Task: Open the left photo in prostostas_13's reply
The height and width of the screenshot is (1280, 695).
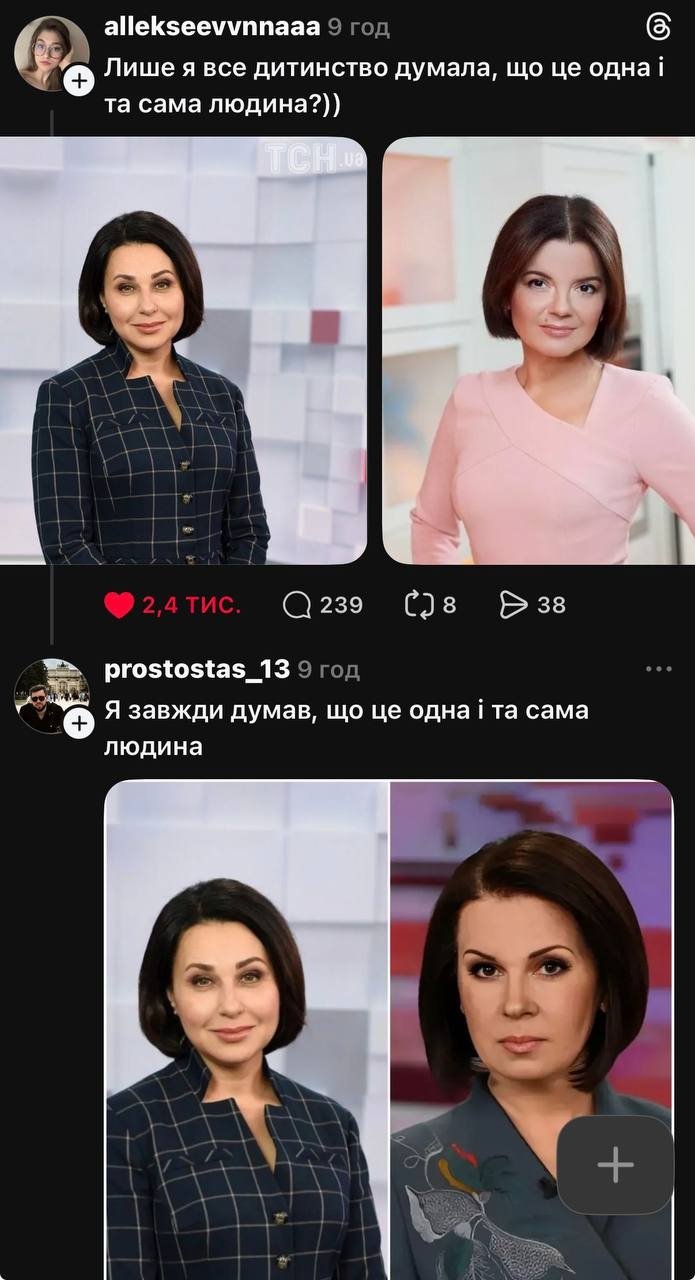Action: [x=247, y=1030]
